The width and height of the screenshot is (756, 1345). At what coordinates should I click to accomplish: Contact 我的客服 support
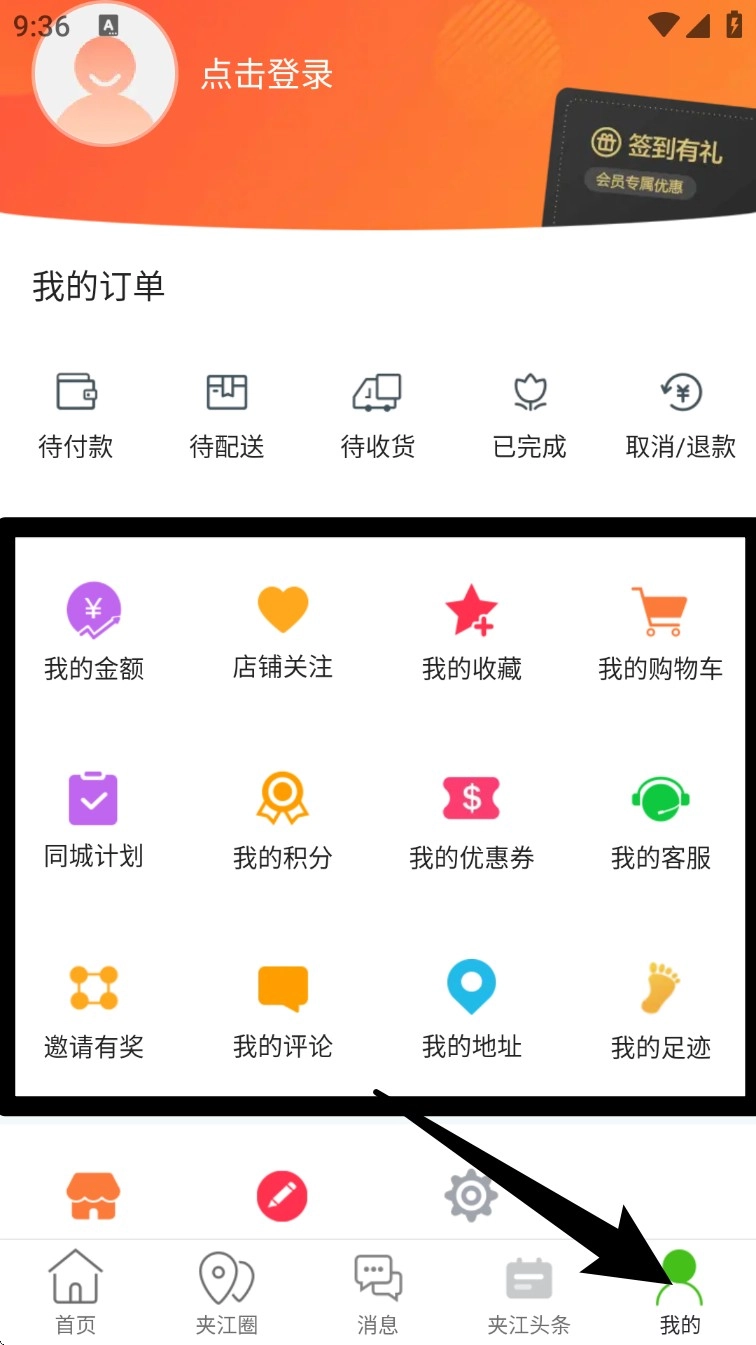pyautogui.click(x=660, y=820)
